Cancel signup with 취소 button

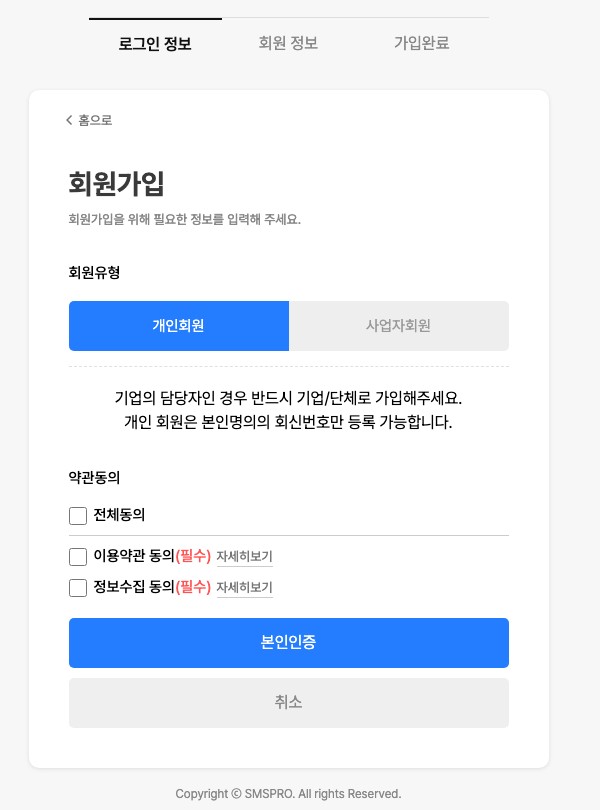(288, 703)
